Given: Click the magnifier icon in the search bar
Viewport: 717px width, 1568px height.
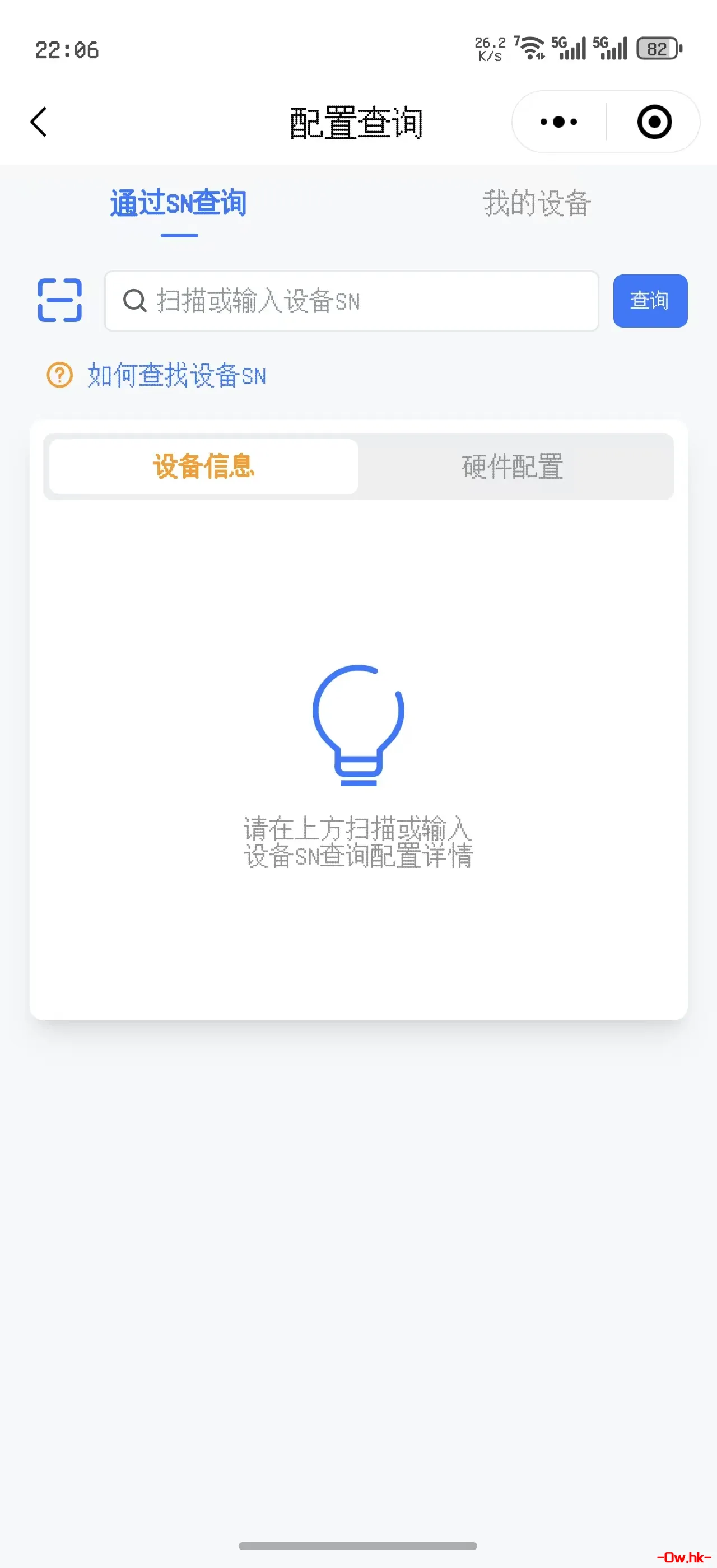Looking at the screenshot, I should pos(134,301).
